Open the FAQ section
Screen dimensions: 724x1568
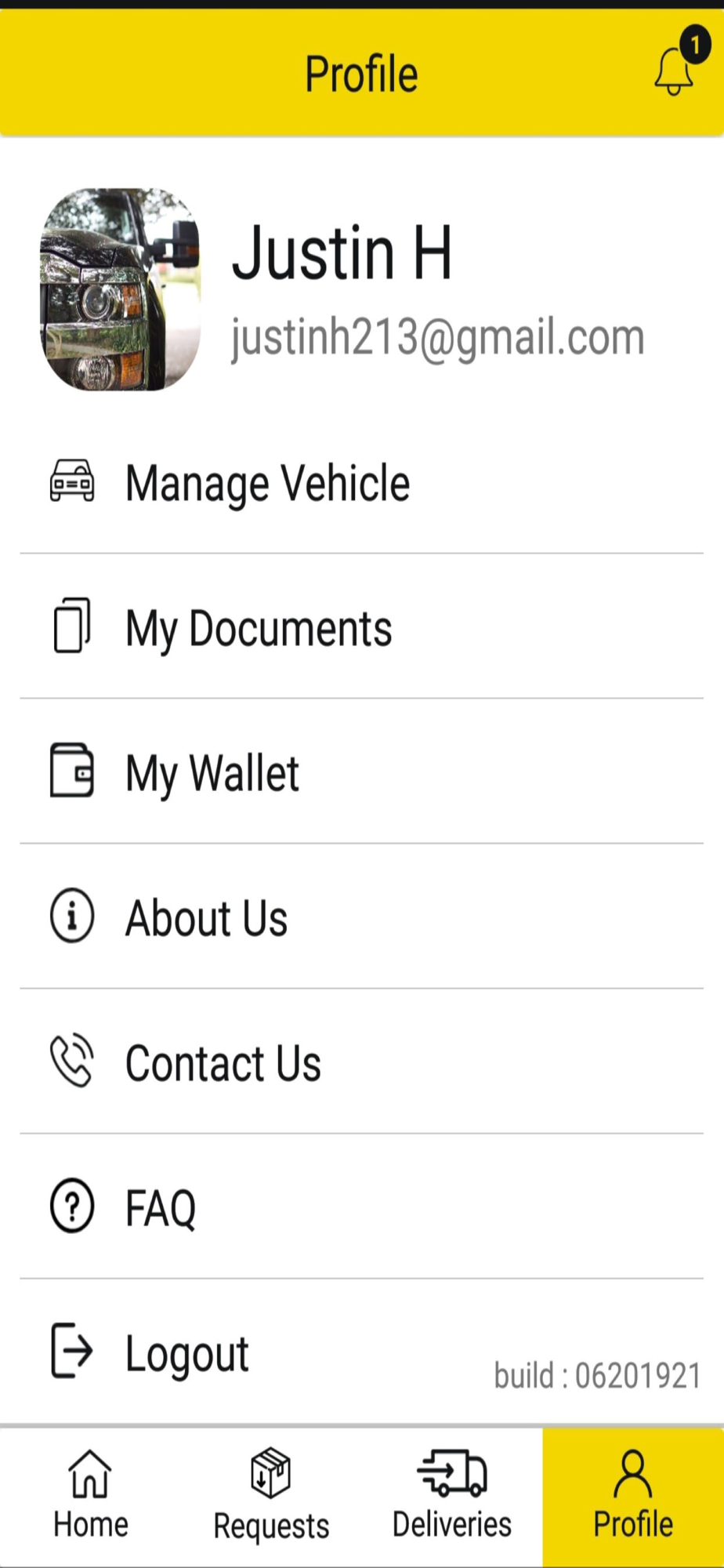[x=161, y=1208]
